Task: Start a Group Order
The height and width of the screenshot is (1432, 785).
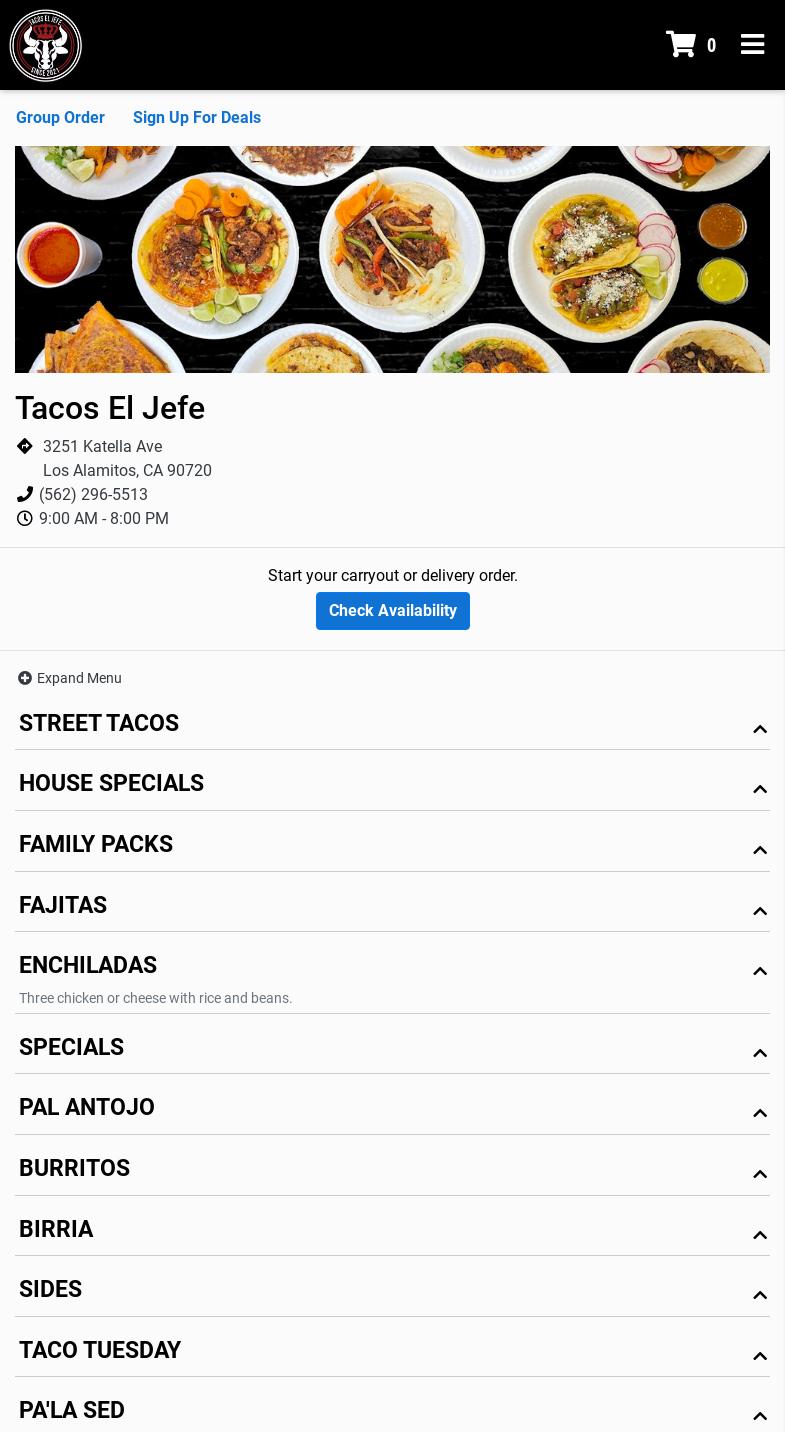Action: pos(60,118)
